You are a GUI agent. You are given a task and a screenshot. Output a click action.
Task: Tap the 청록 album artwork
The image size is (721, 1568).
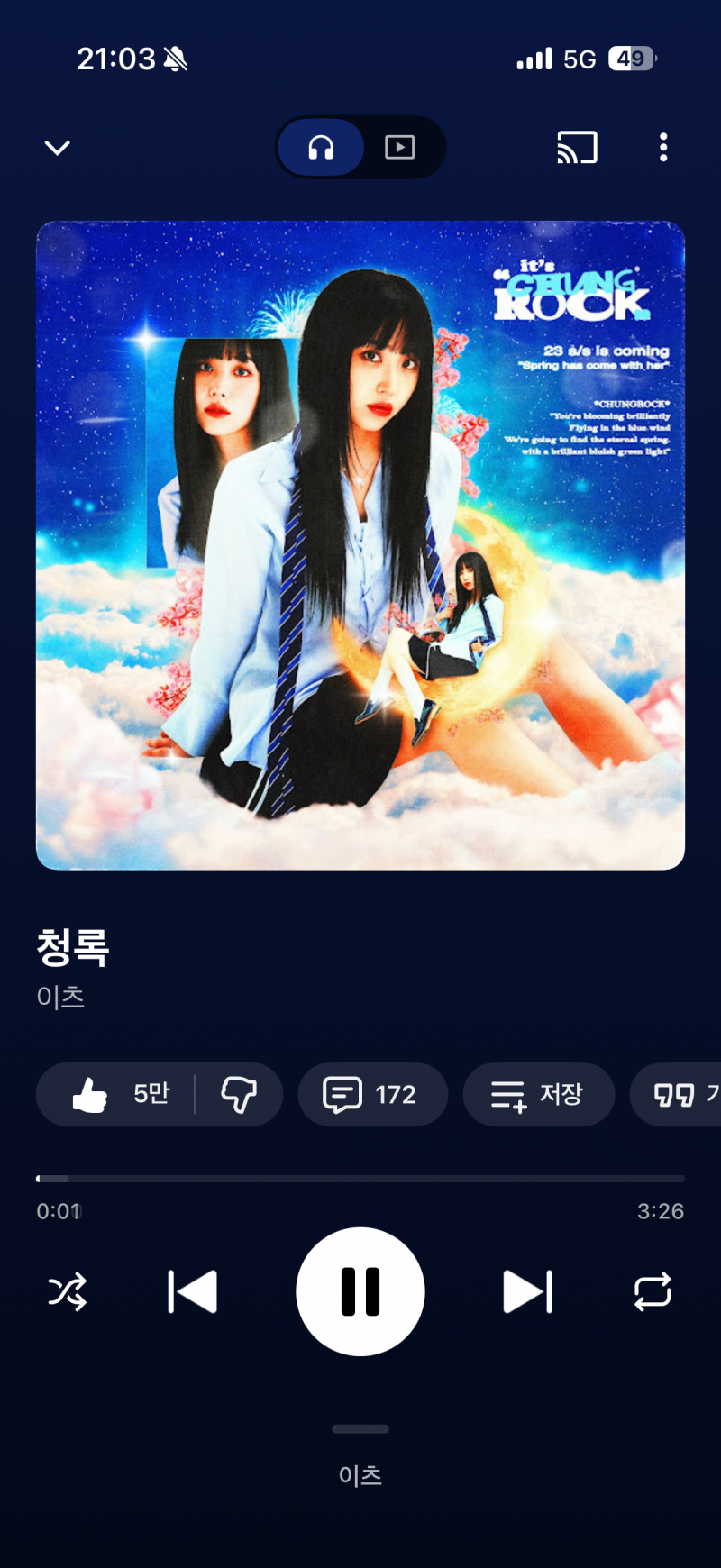(360, 545)
